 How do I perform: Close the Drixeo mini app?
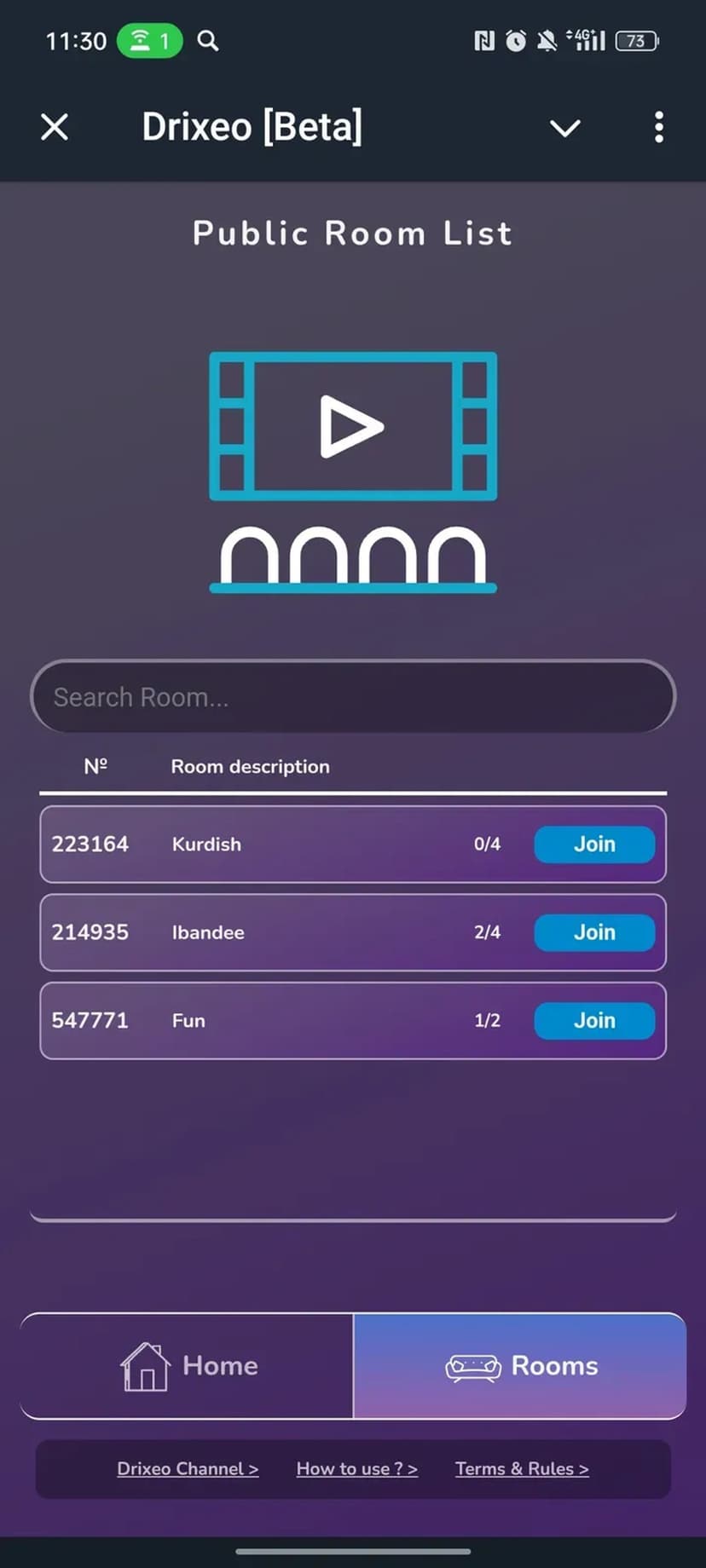click(x=55, y=128)
